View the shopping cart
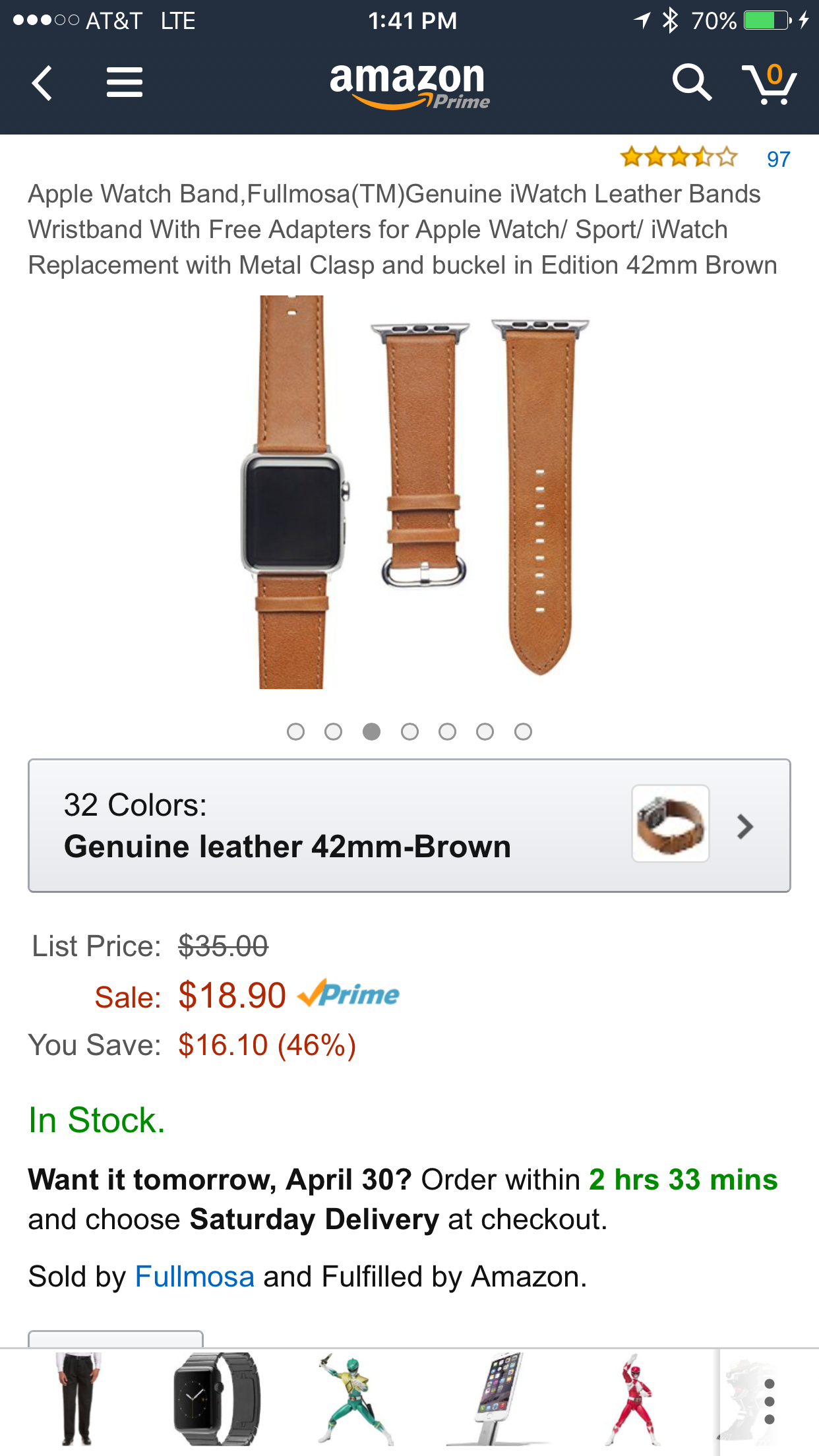Image resolution: width=819 pixels, height=1456 pixels. (770, 83)
